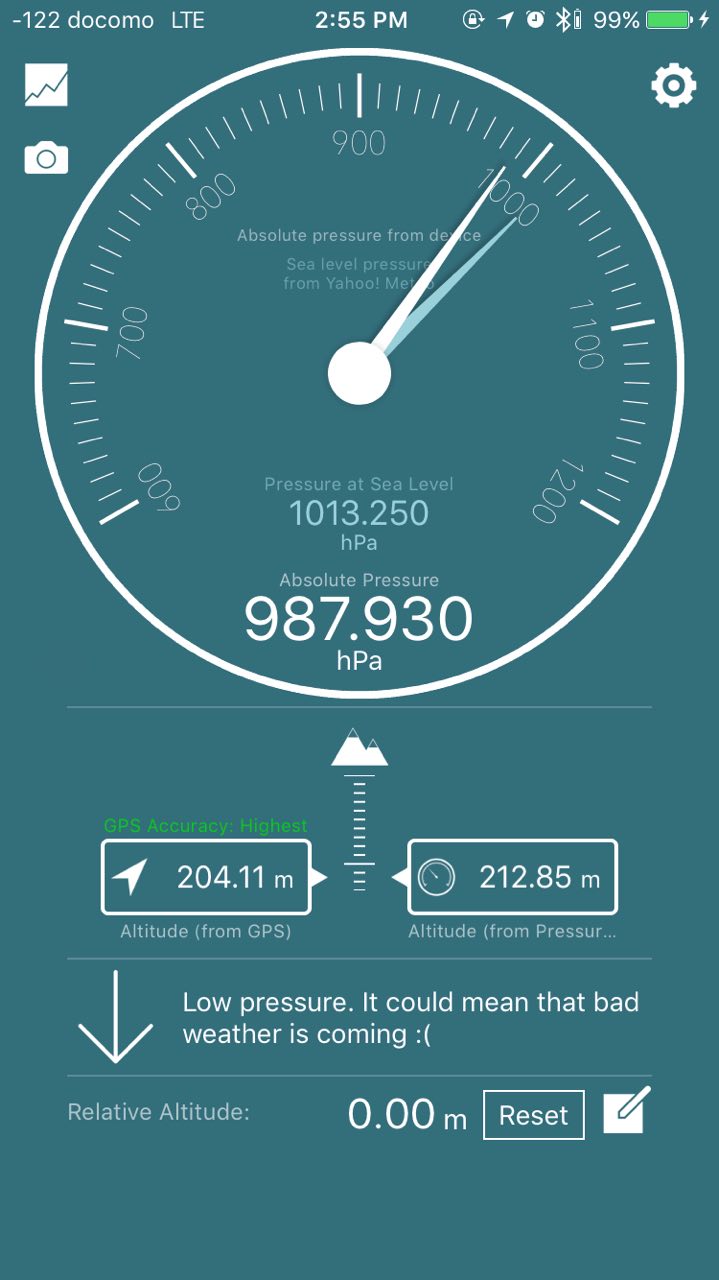The height and width of the screenshot is (1280, 719).
Task: Select the pressure altitude box
Action: pos(513,877)
